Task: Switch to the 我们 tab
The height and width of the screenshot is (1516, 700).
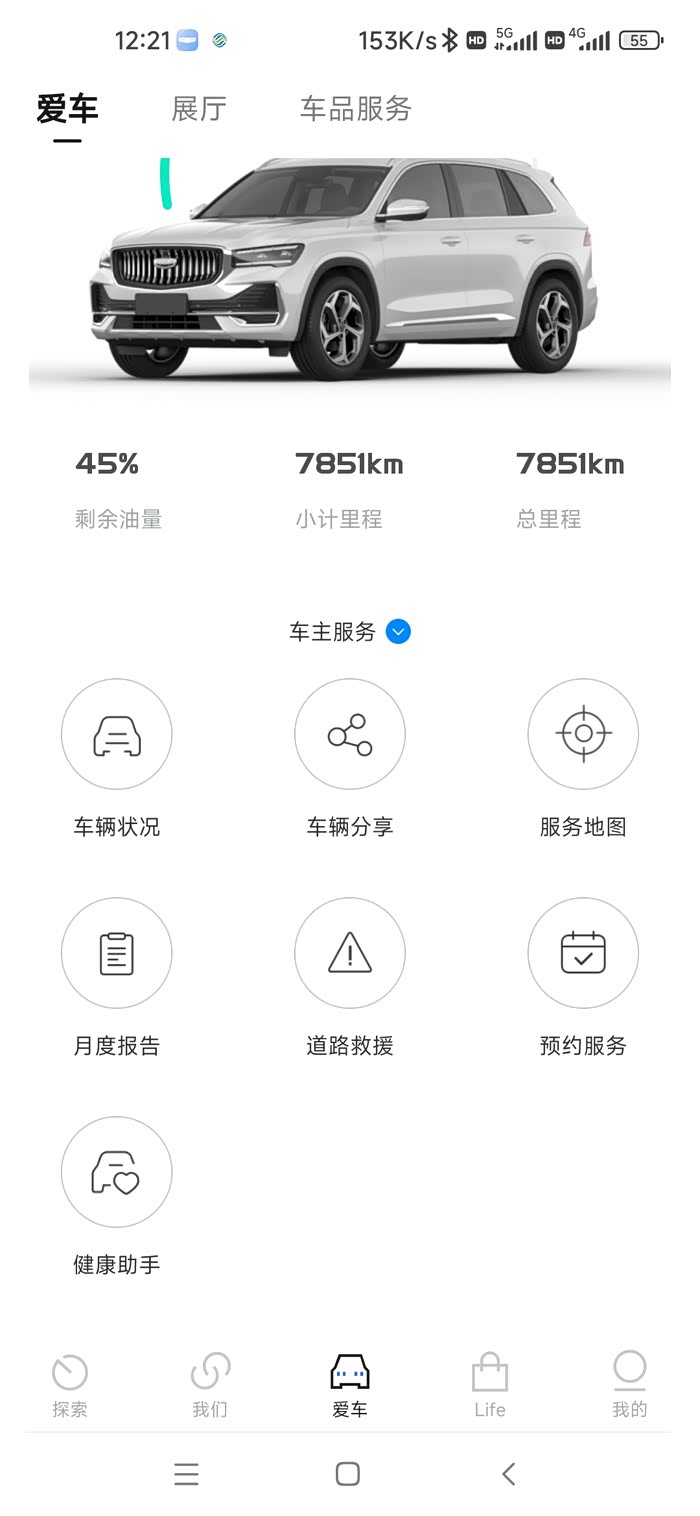Action: click(210, 1385)
